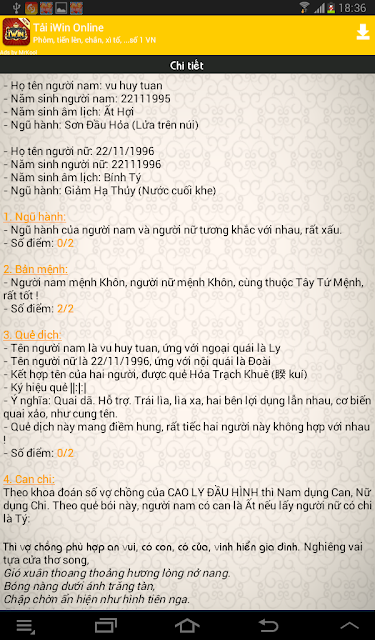Tap the system back button
This screenshot has width=375, height=640.
tap(269, 625)
